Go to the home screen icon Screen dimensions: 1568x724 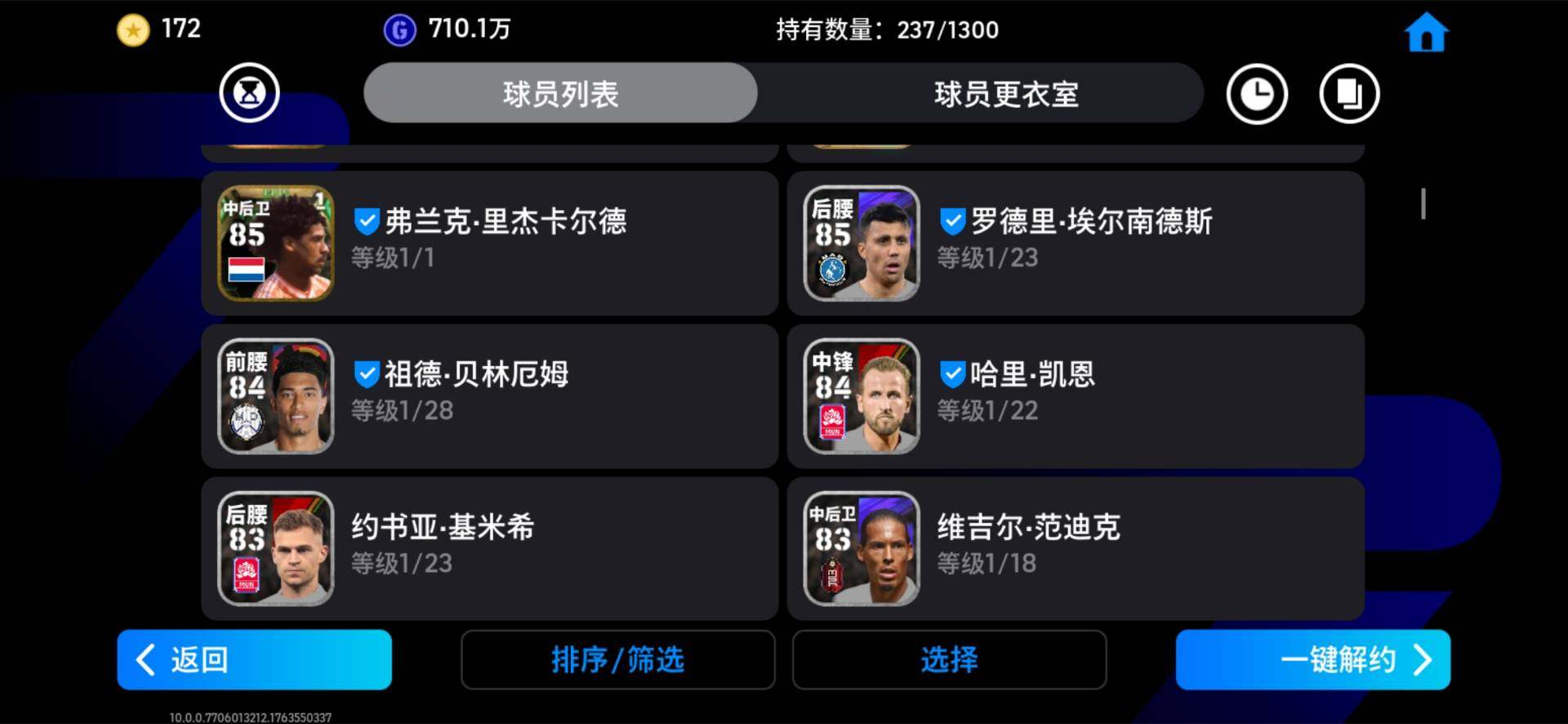(1426, 34)
